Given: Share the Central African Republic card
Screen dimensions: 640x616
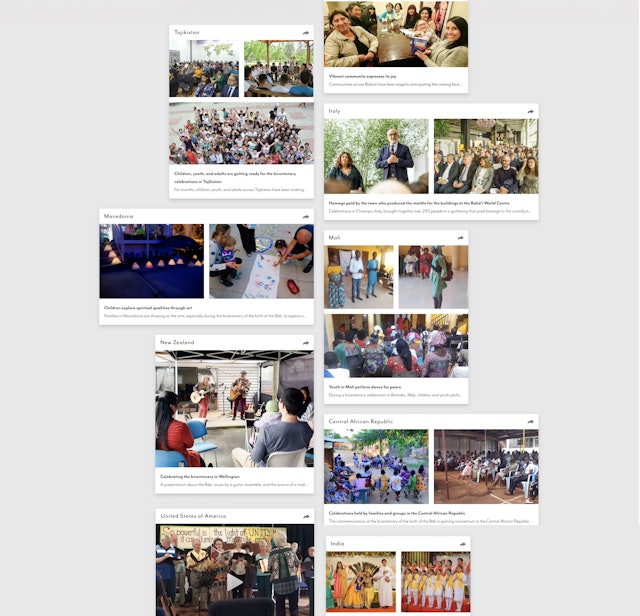Looking at the screenshot, I should coord(530,422).
